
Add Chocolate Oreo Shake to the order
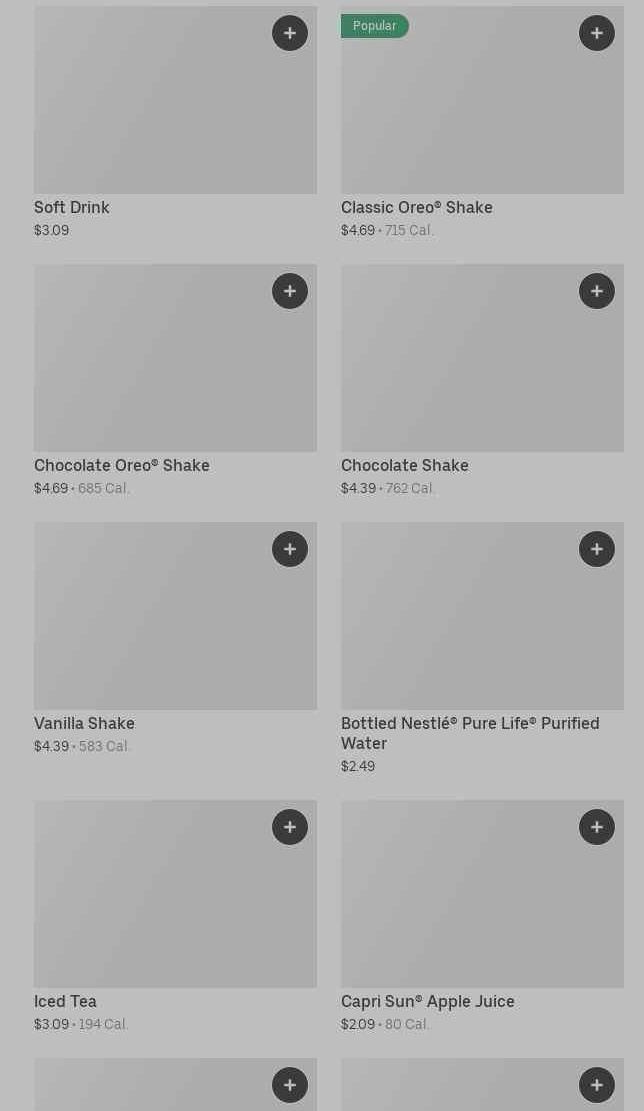(290, 291)
